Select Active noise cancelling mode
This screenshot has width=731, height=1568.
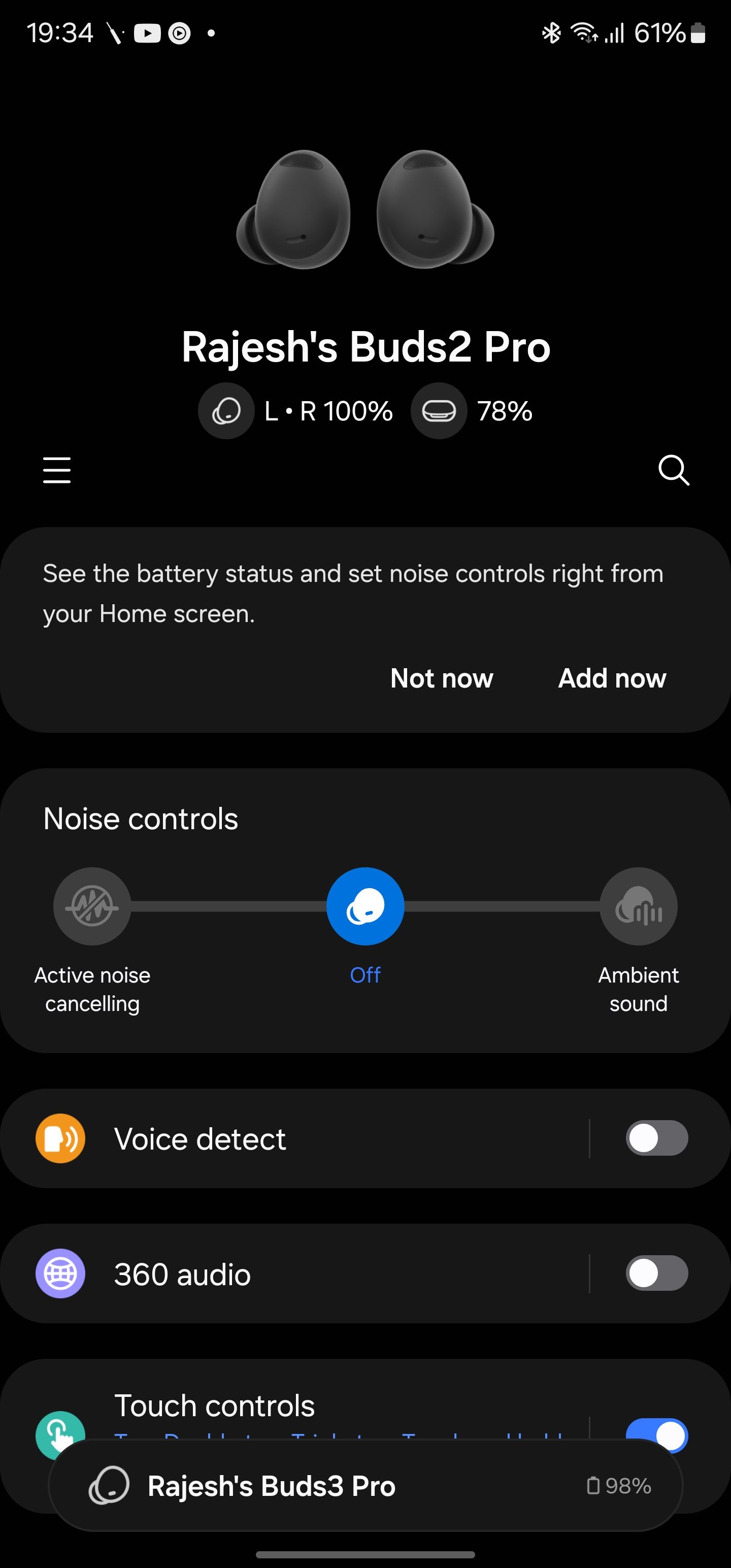tap(91, 906)
